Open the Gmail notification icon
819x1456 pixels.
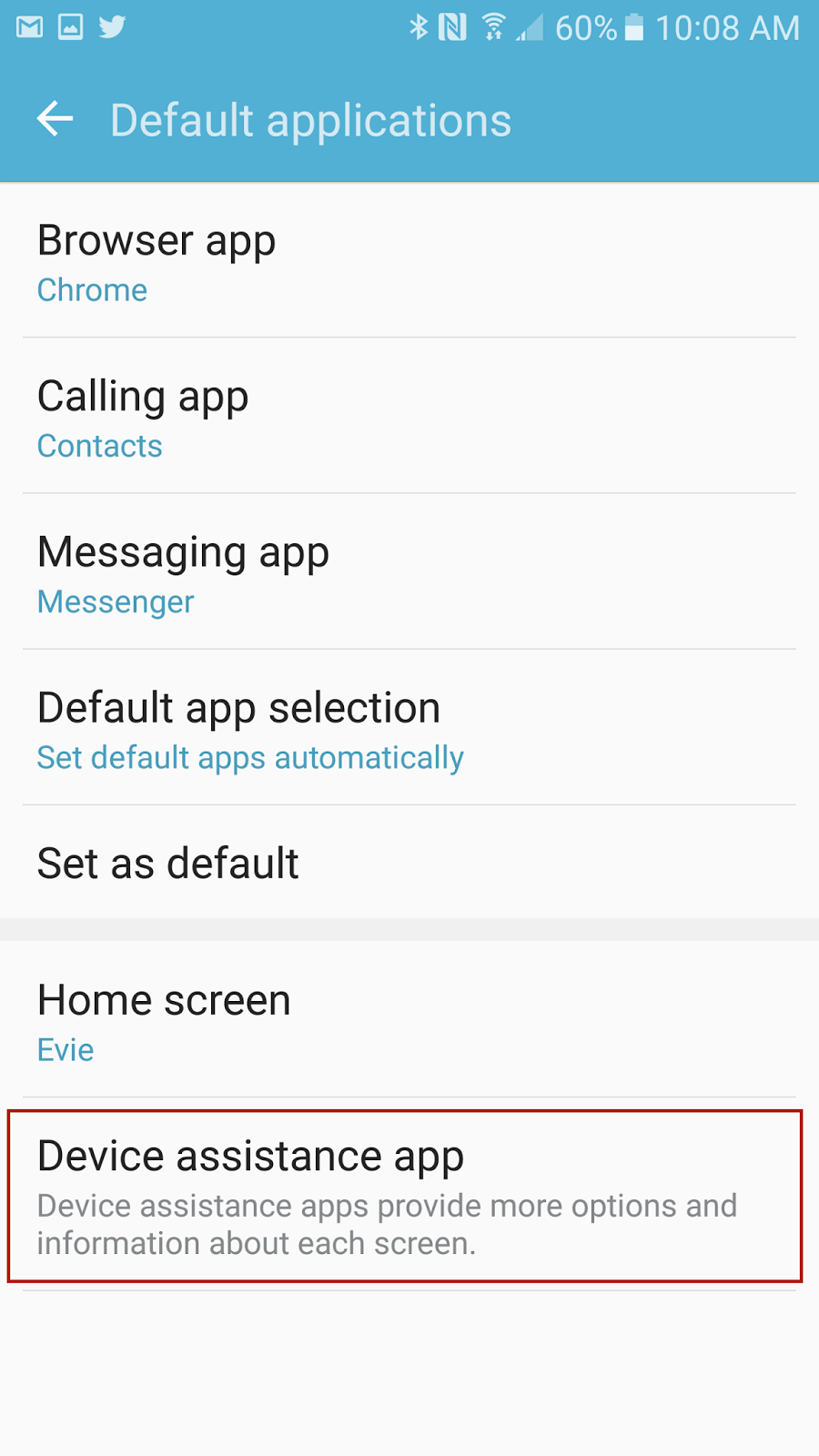click(x=30, y=27)
